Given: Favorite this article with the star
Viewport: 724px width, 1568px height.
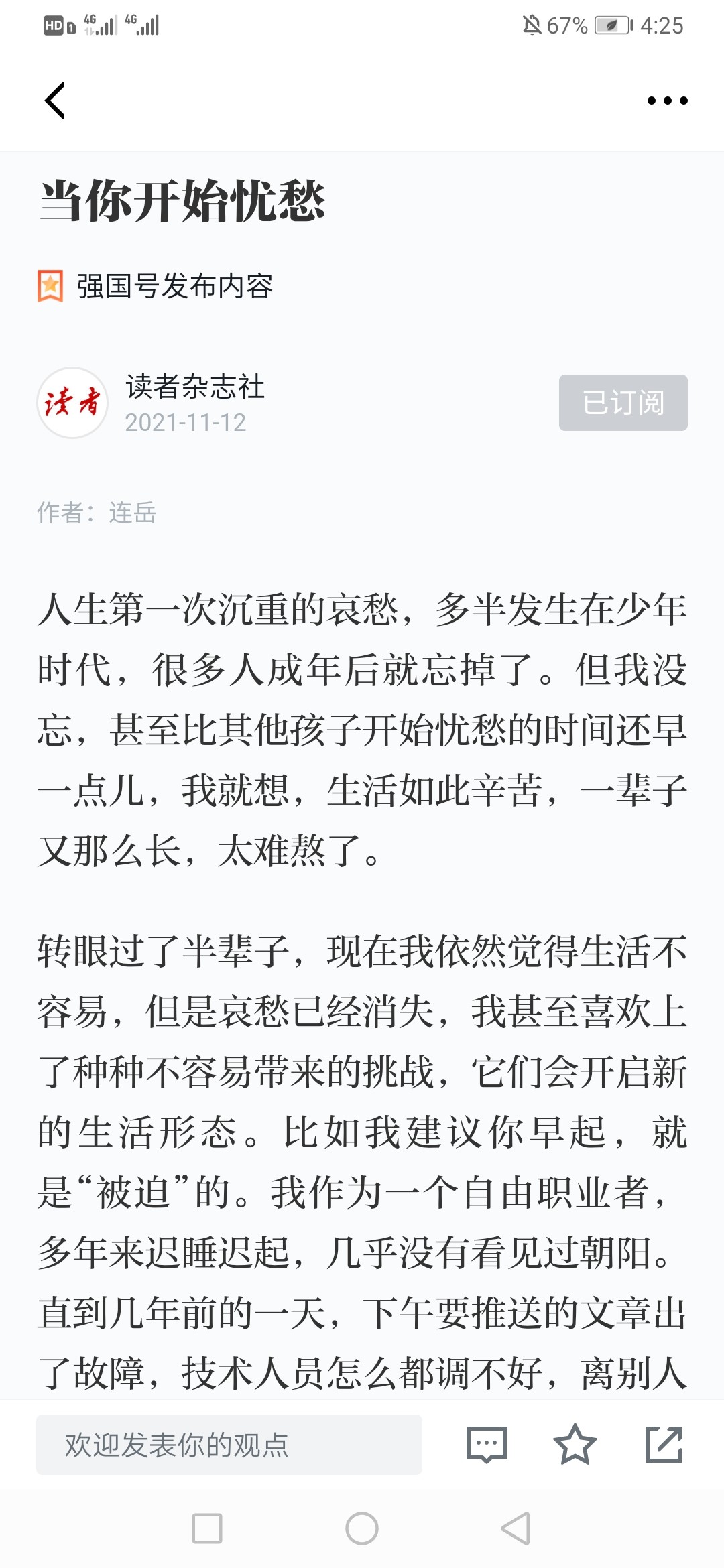Looking at the screenshot, I should pyautogui.click(x=575, y=1445).
